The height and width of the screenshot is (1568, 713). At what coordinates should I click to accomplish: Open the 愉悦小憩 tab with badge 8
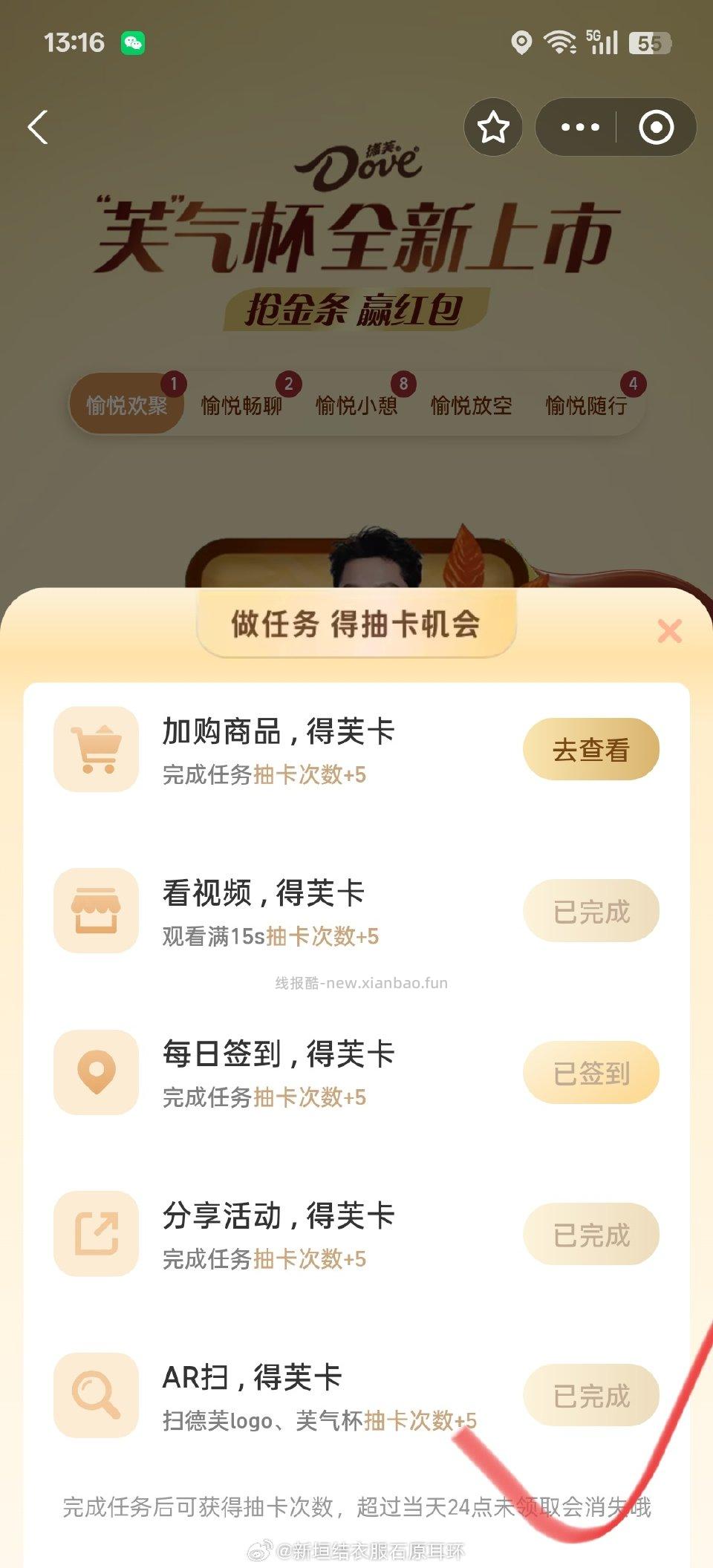click(358, 406)
